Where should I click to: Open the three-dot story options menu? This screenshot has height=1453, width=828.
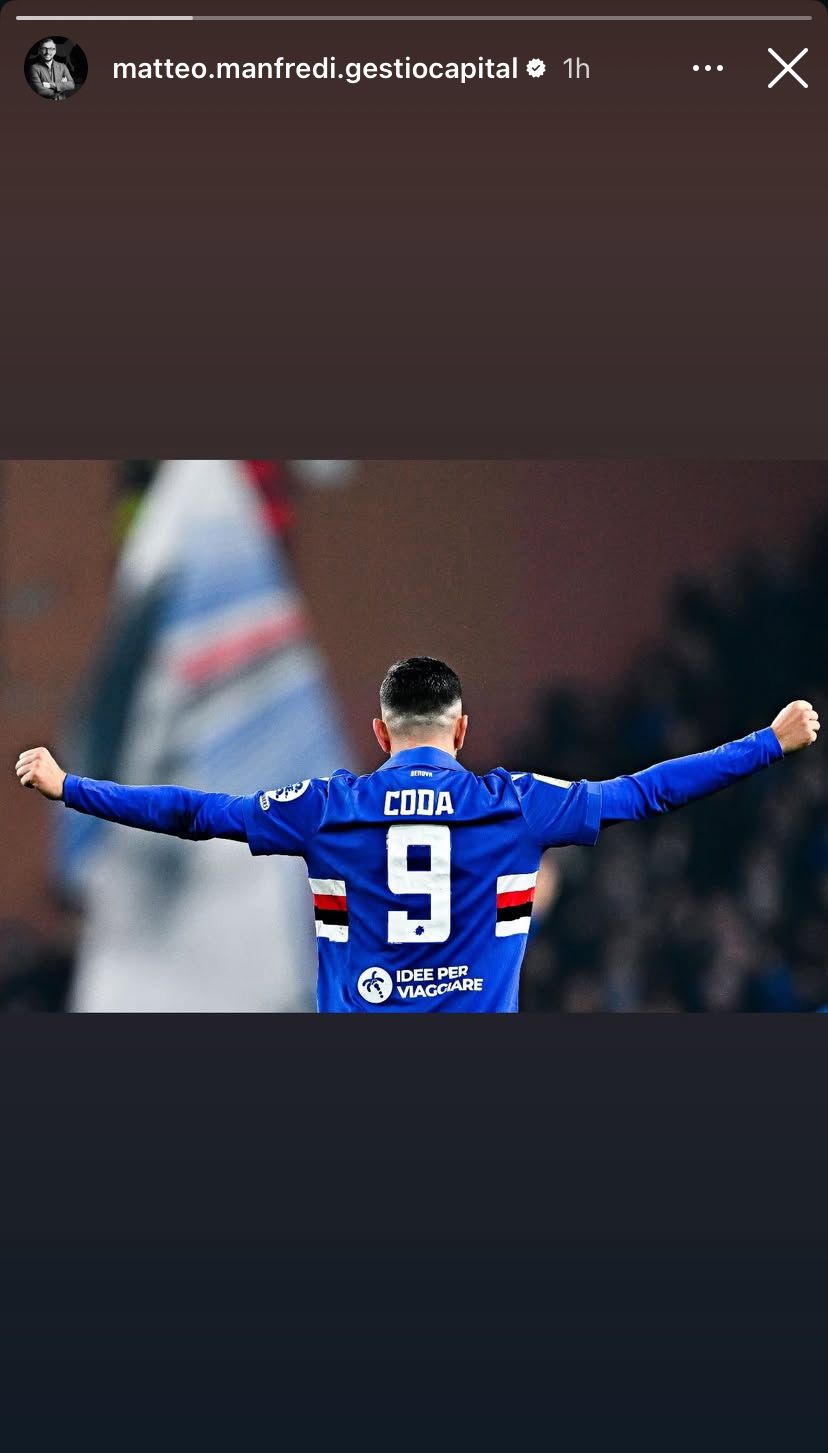point(707,68)
